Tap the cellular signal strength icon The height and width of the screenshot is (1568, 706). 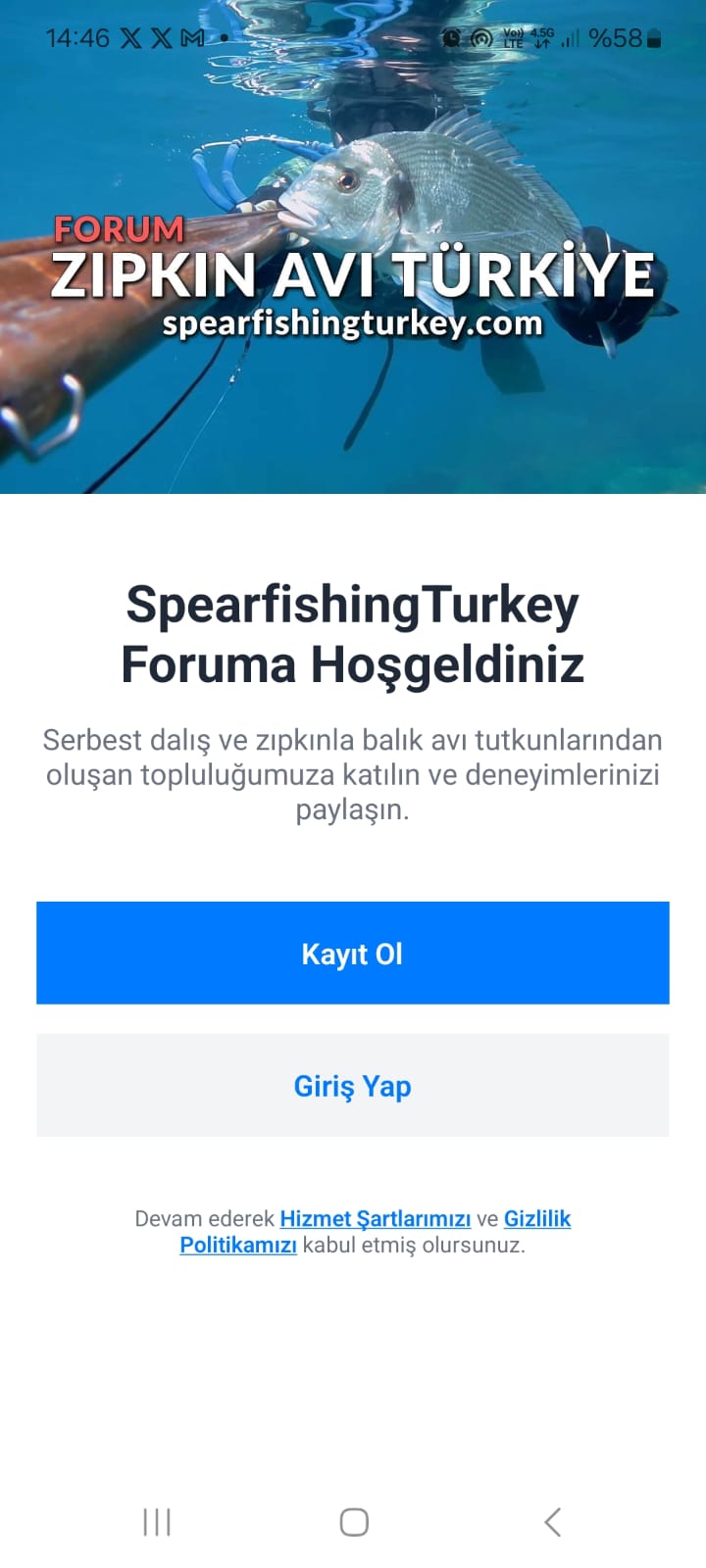tap(570, 37)
